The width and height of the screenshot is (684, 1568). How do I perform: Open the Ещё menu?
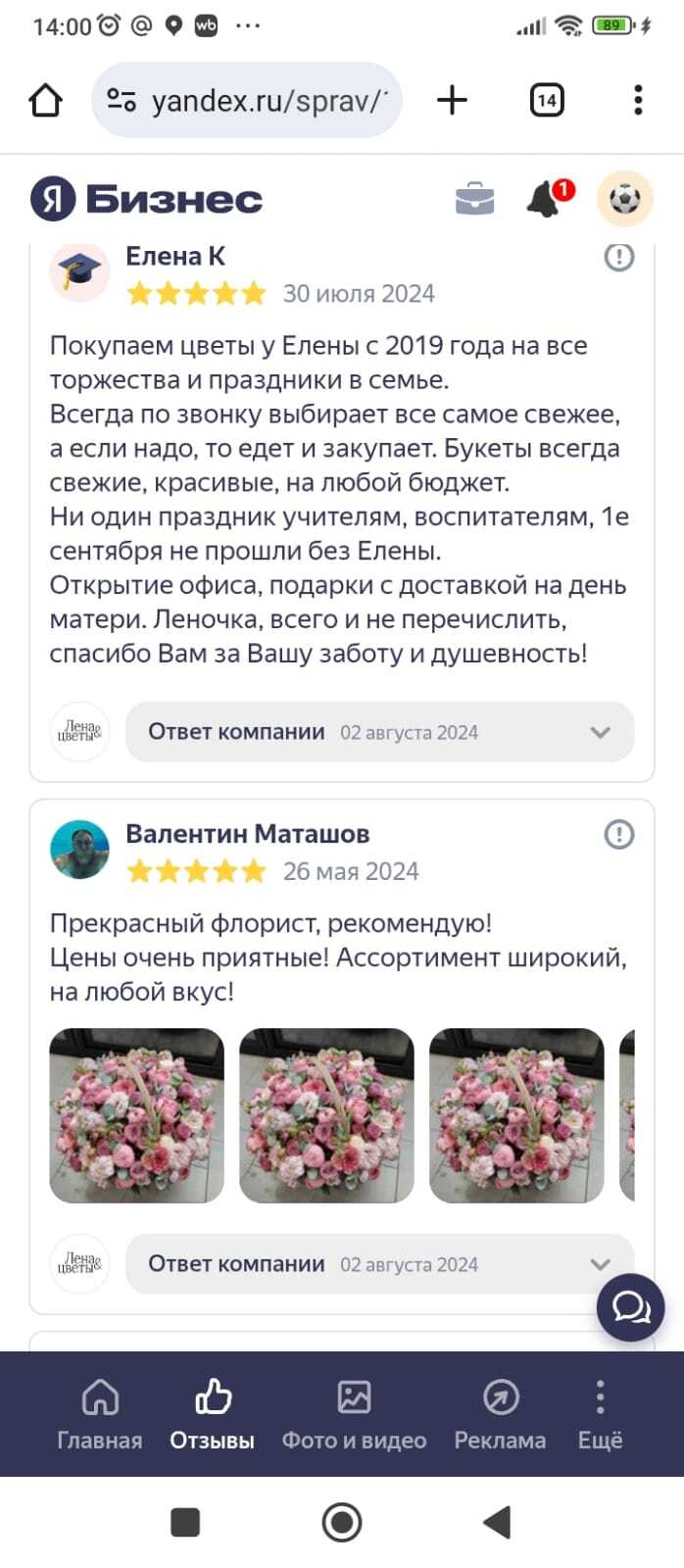[x=600, y=1414]
